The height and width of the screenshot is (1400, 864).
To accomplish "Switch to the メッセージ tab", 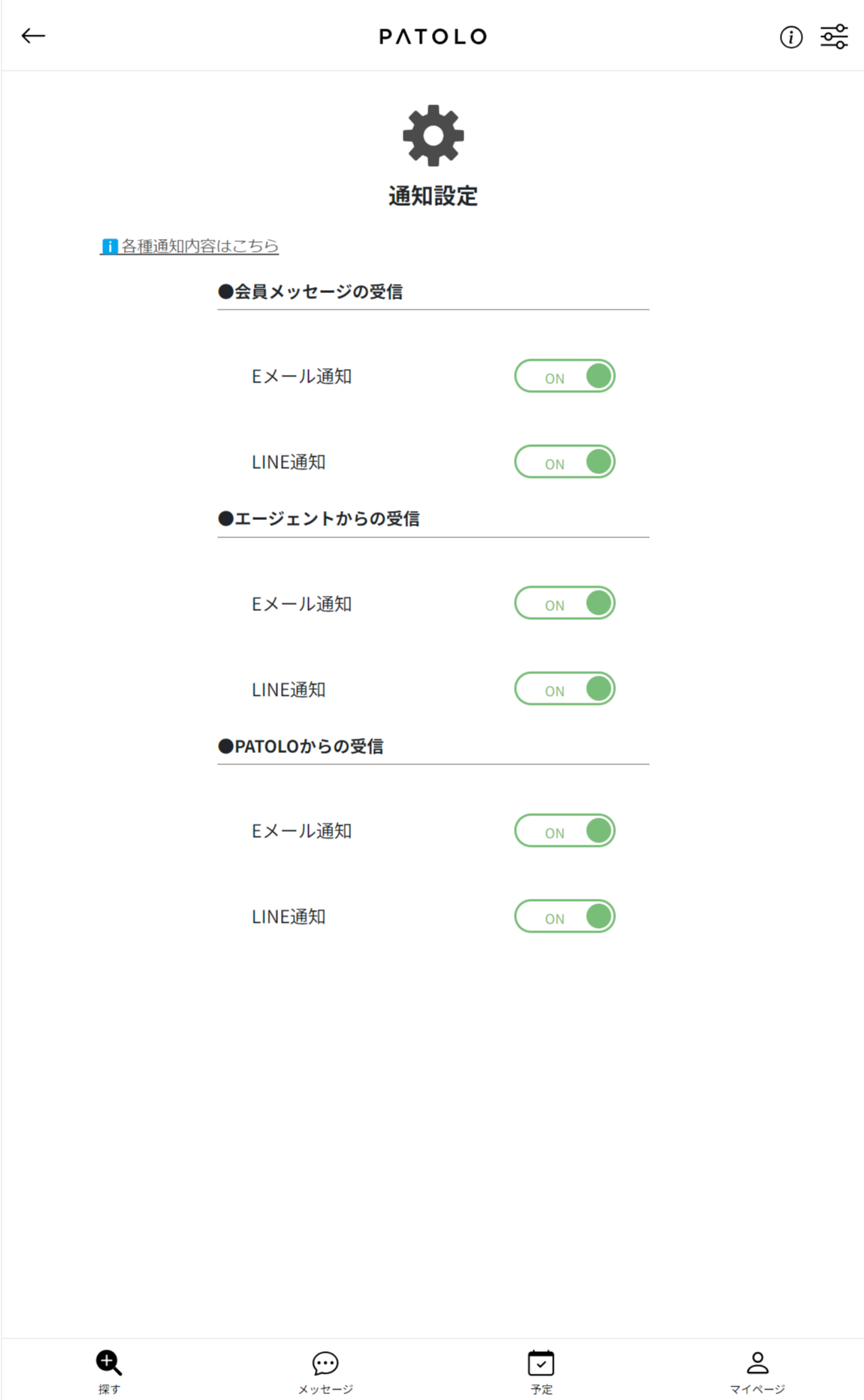I will point(325,1371).
